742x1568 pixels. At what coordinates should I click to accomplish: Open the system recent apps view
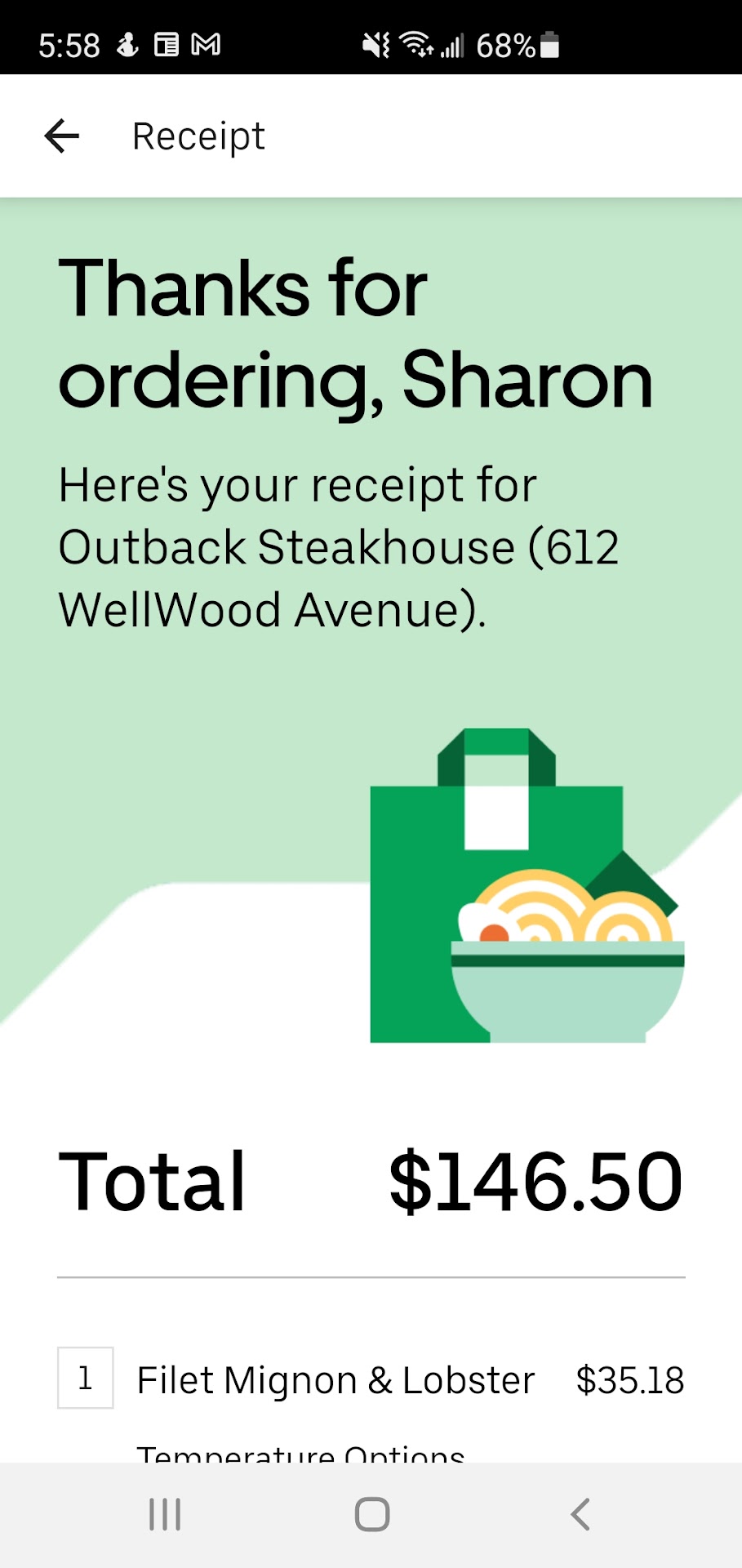click(165, 1514)
